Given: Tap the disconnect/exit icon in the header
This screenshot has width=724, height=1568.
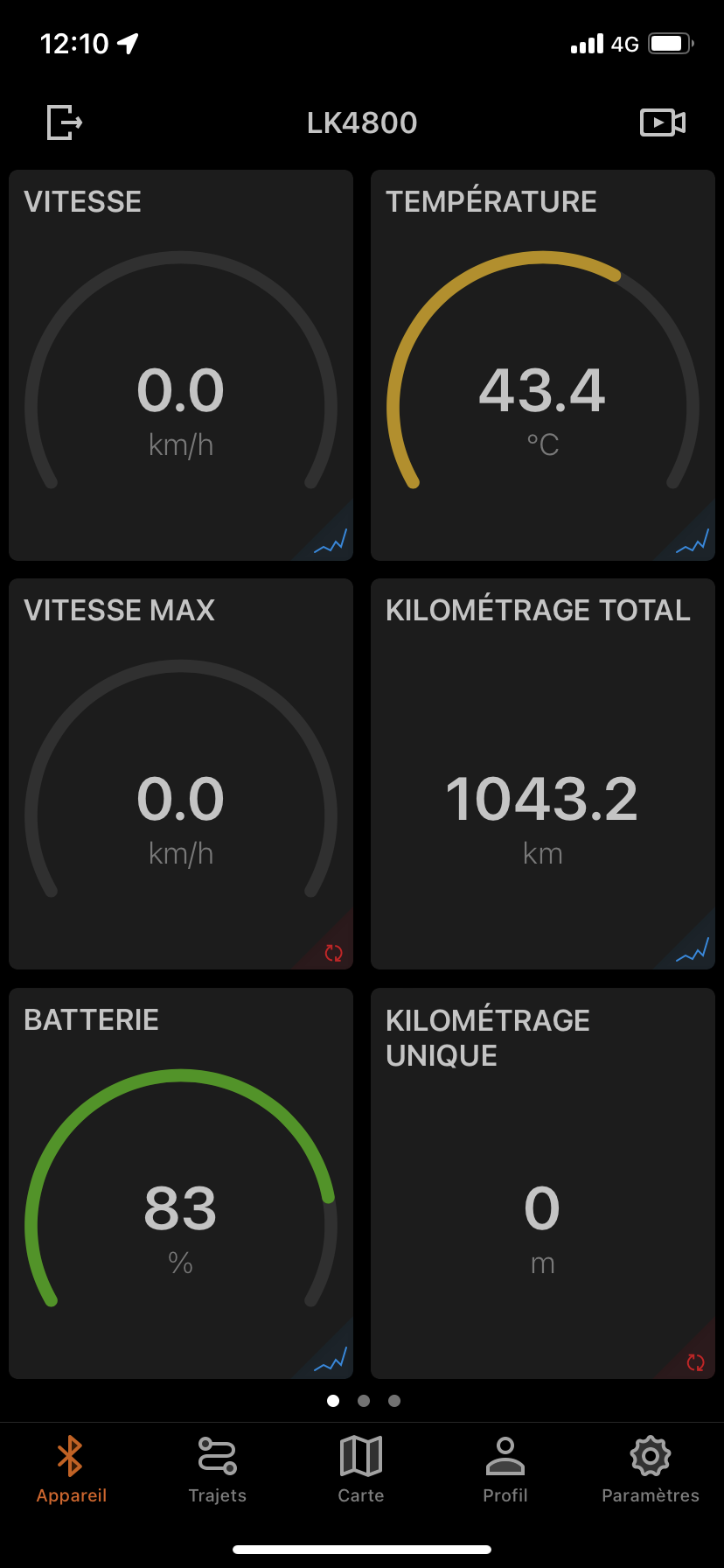Looking at the screenshot, I should click(x=64, y=122).
